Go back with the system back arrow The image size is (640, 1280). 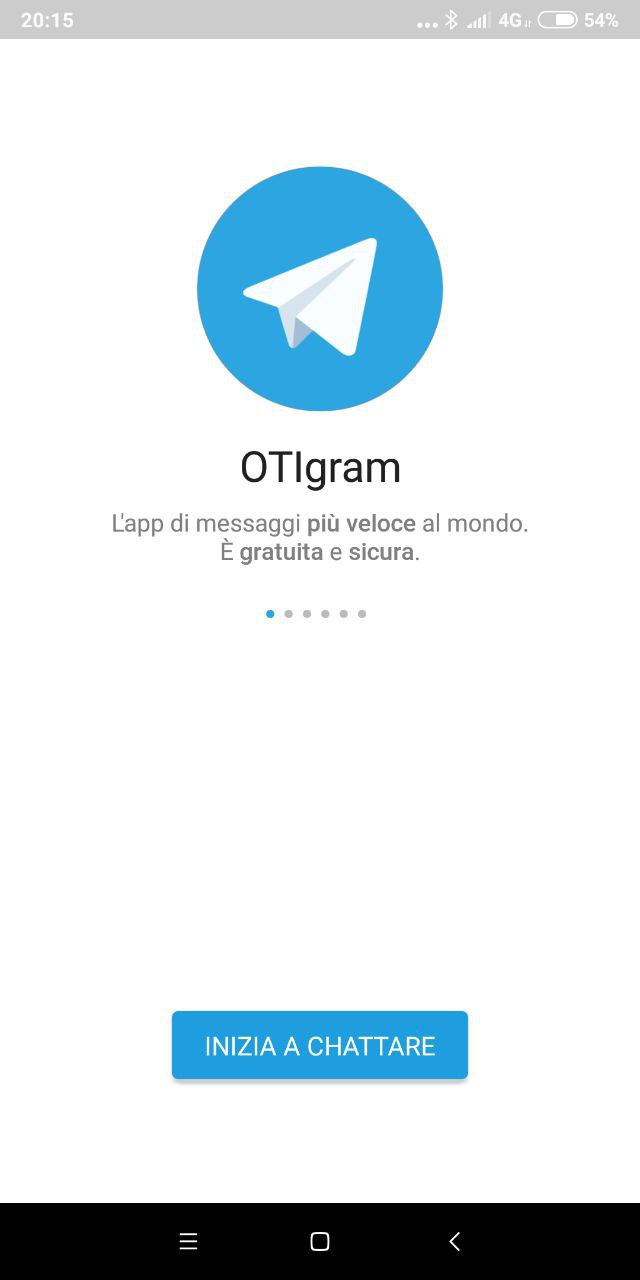pos(454,1241)
